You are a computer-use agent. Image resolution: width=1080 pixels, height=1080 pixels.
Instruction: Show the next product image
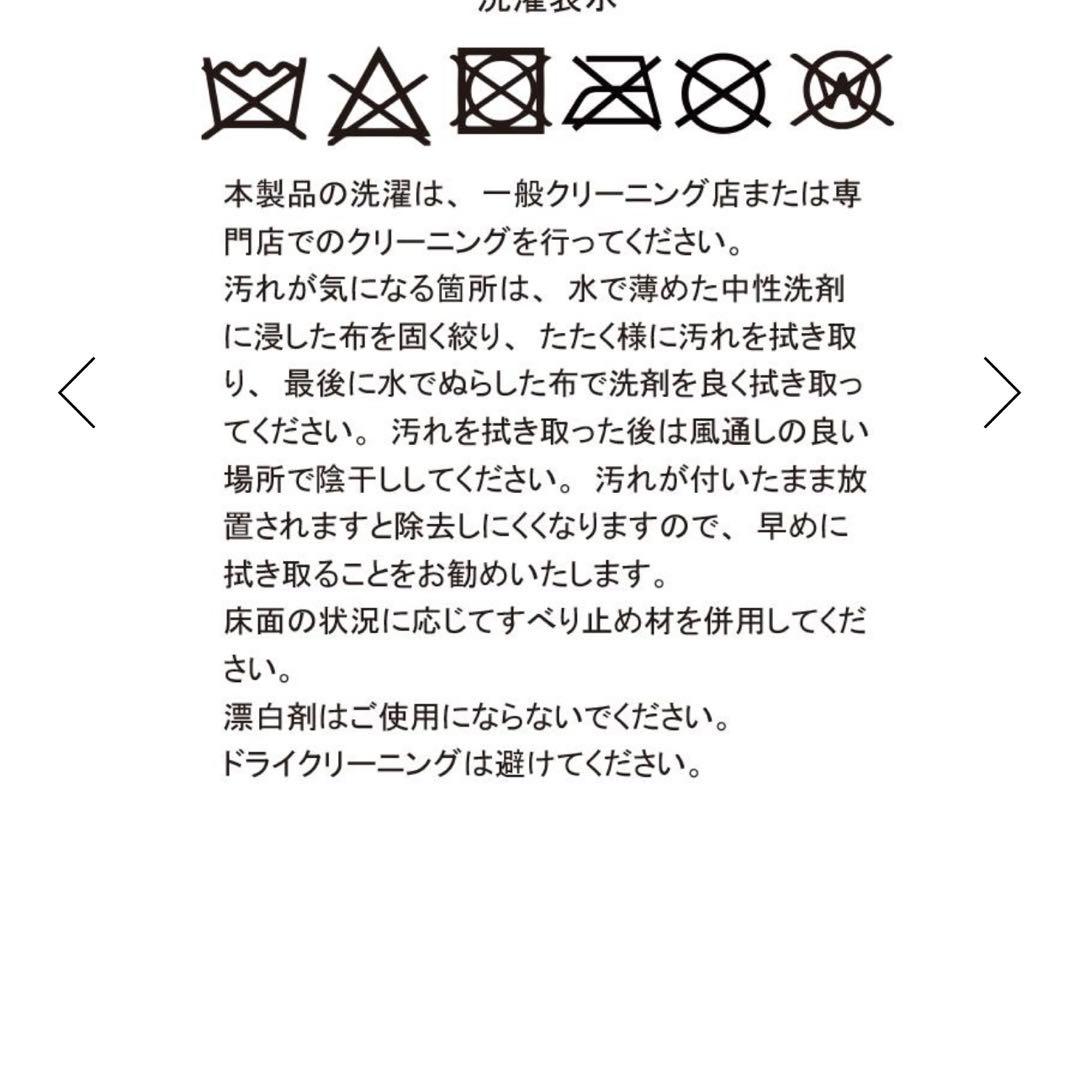(x=1001, y=393)
